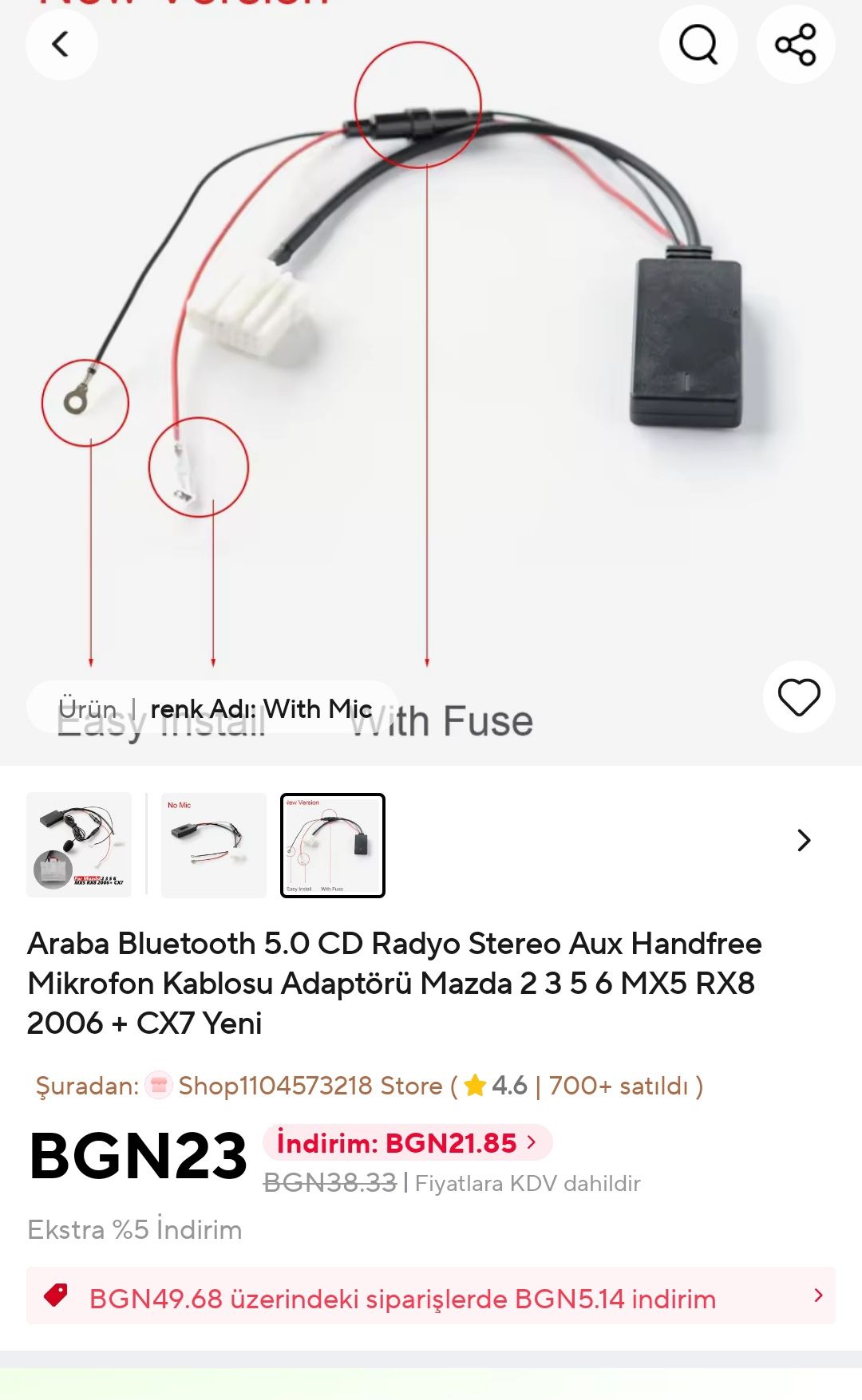Select the No Mic variant thumbnail
The width and height of the screenshot is (862, 1400).
pyautogui.click(x=214, y=845)
